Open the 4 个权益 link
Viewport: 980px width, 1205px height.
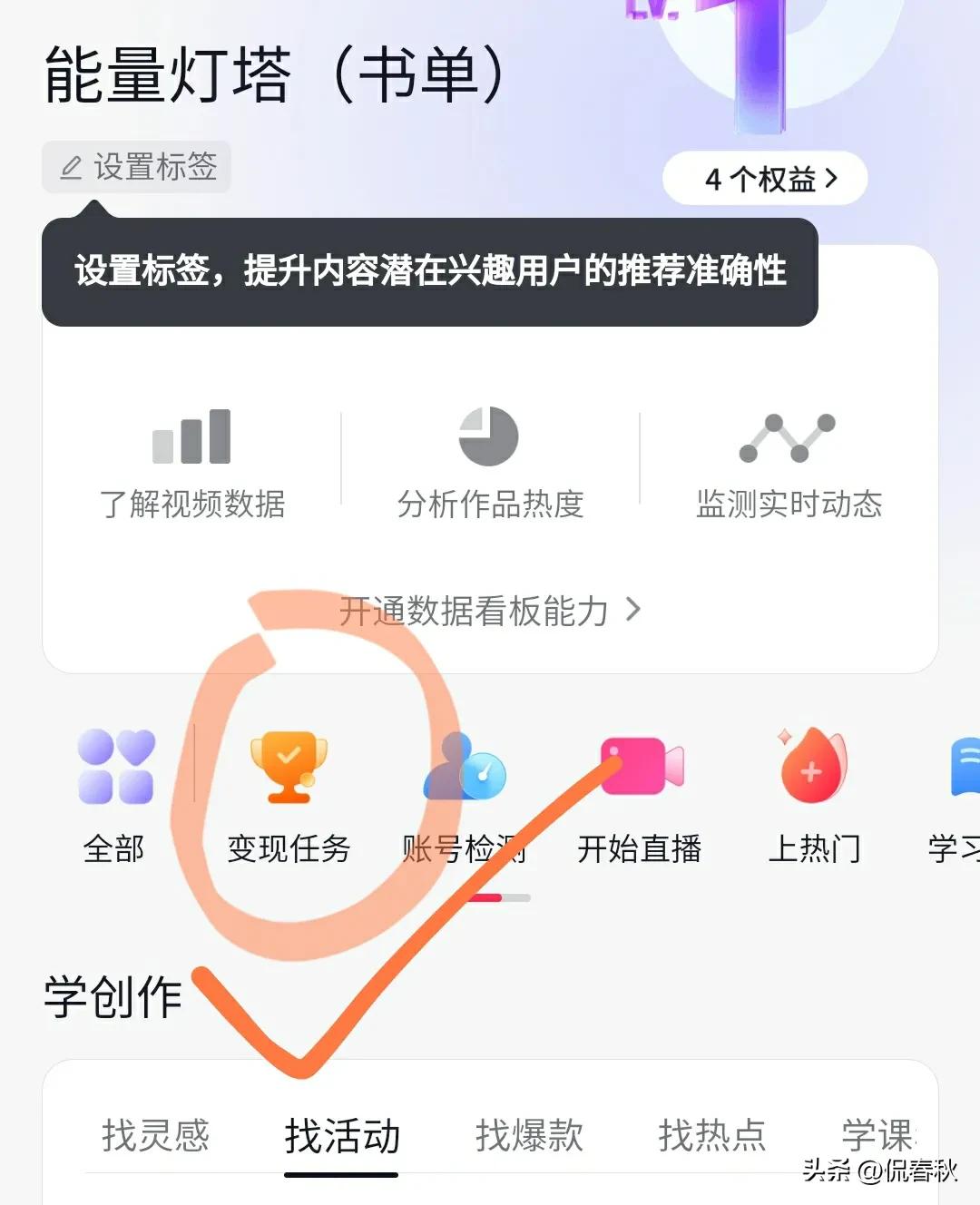coord(762,179)
